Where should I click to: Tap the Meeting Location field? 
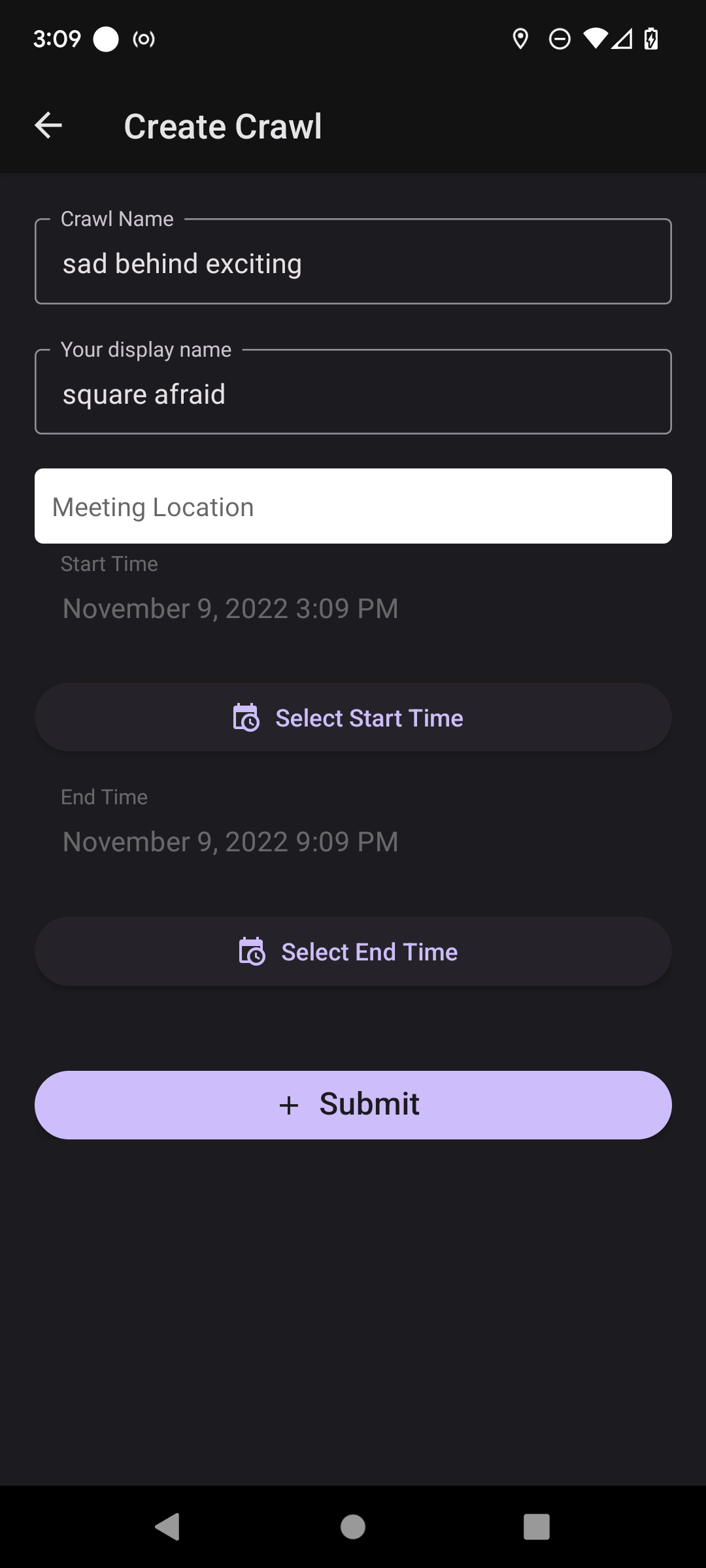[353, 506]
